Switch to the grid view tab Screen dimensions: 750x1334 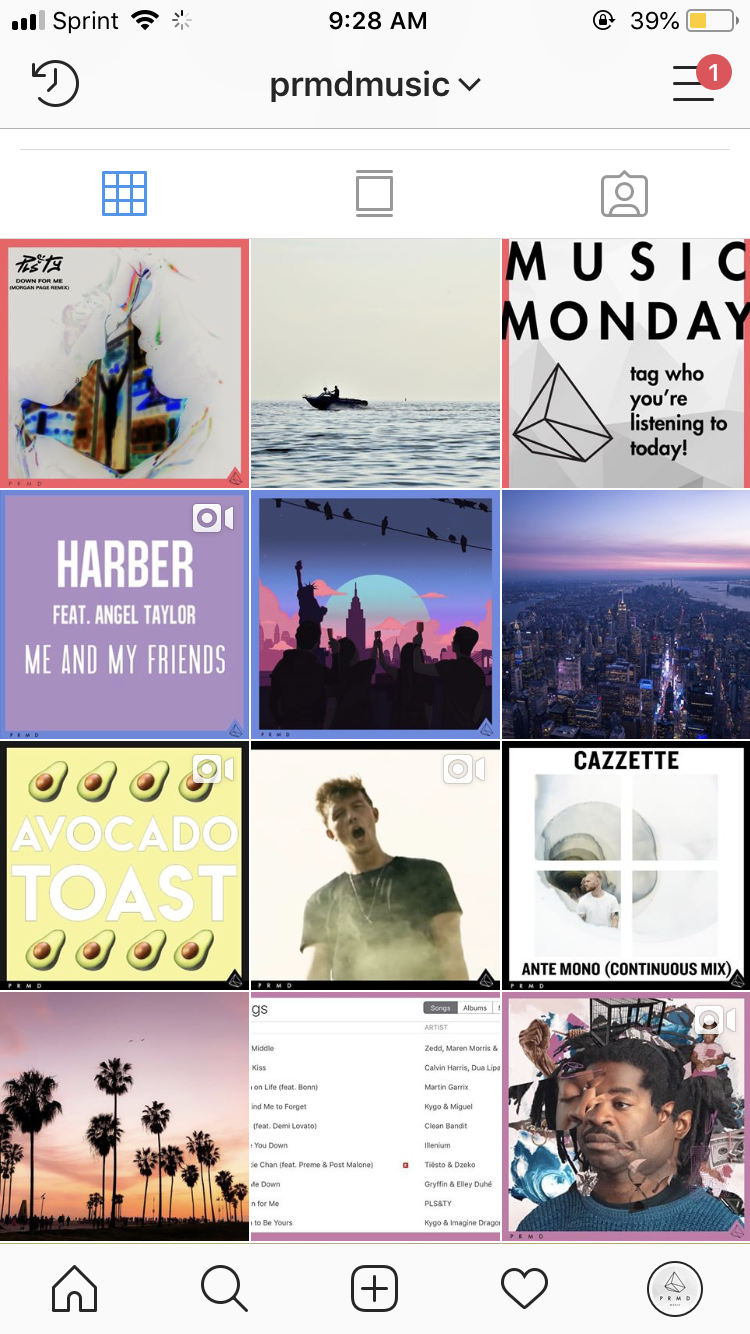pyautogui.click(x=125, y=194)
